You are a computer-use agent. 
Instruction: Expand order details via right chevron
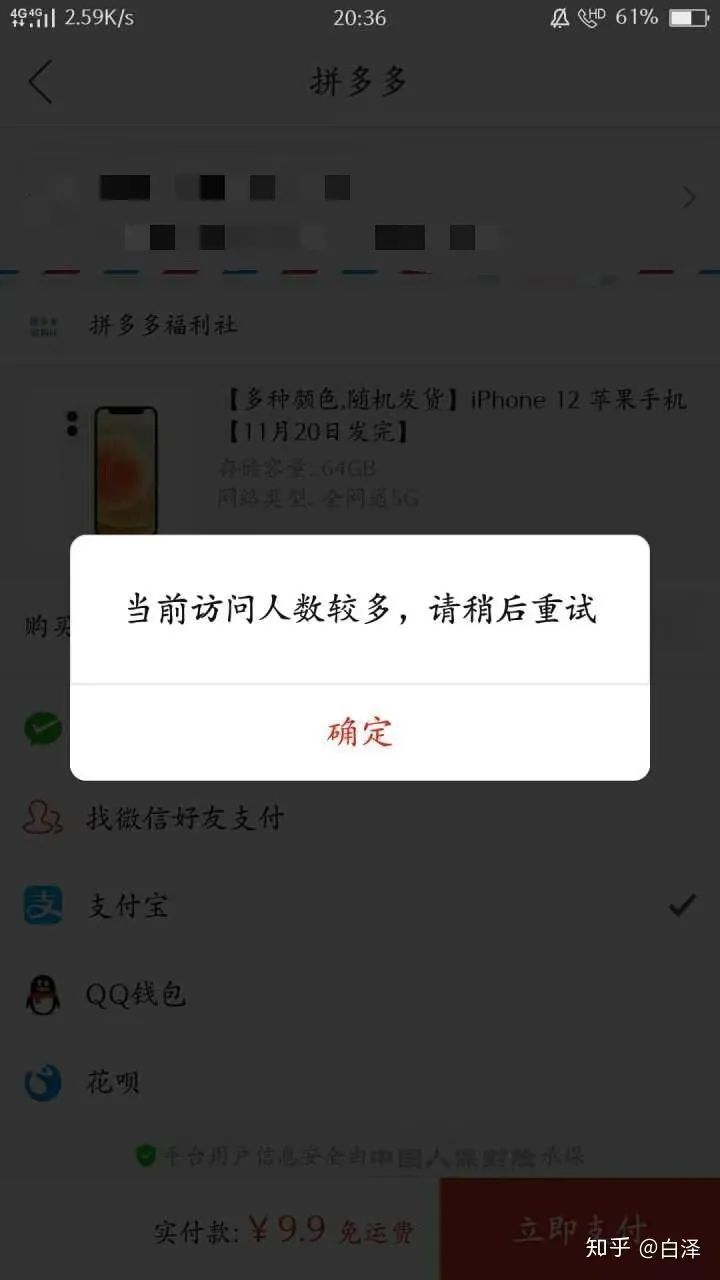(688, 196)
